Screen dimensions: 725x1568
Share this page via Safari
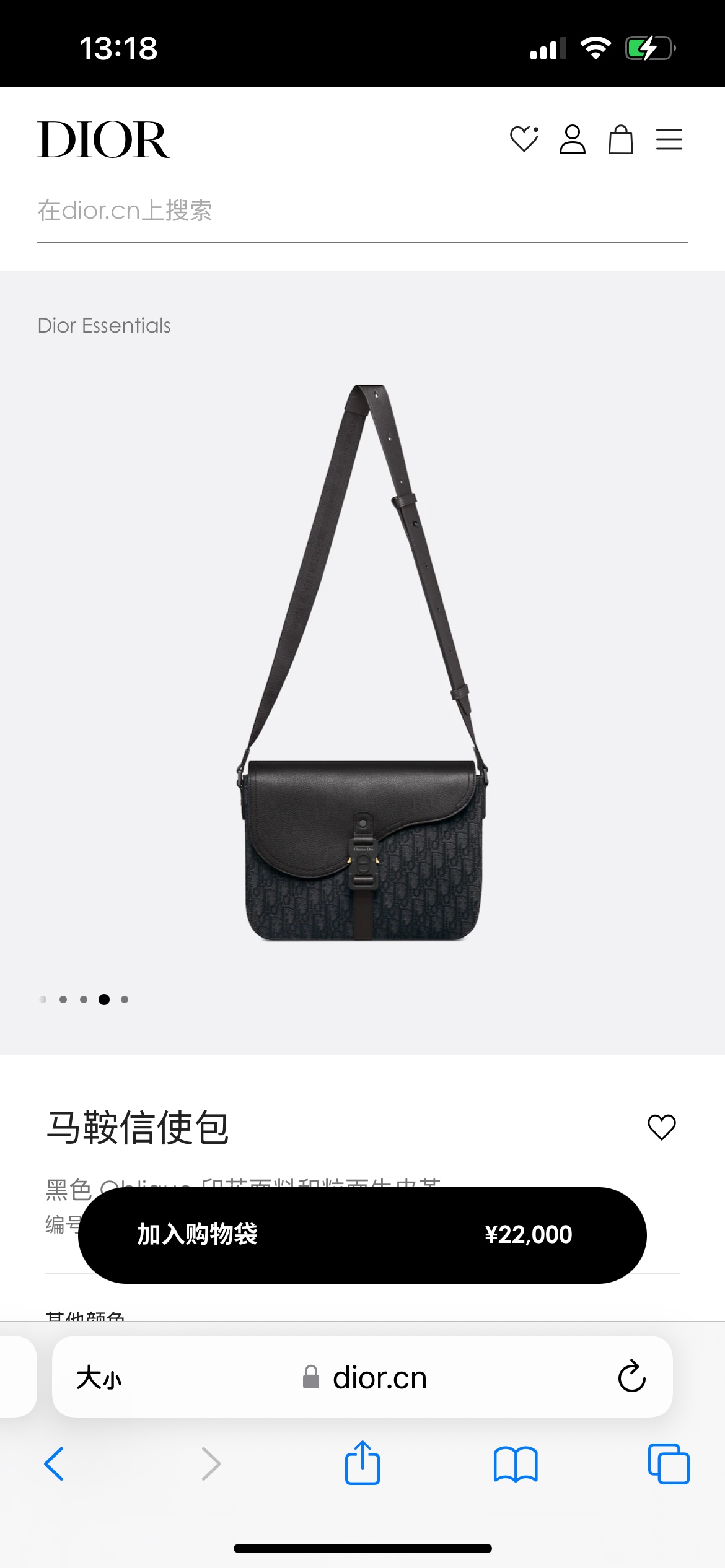tap(362, 1463)
